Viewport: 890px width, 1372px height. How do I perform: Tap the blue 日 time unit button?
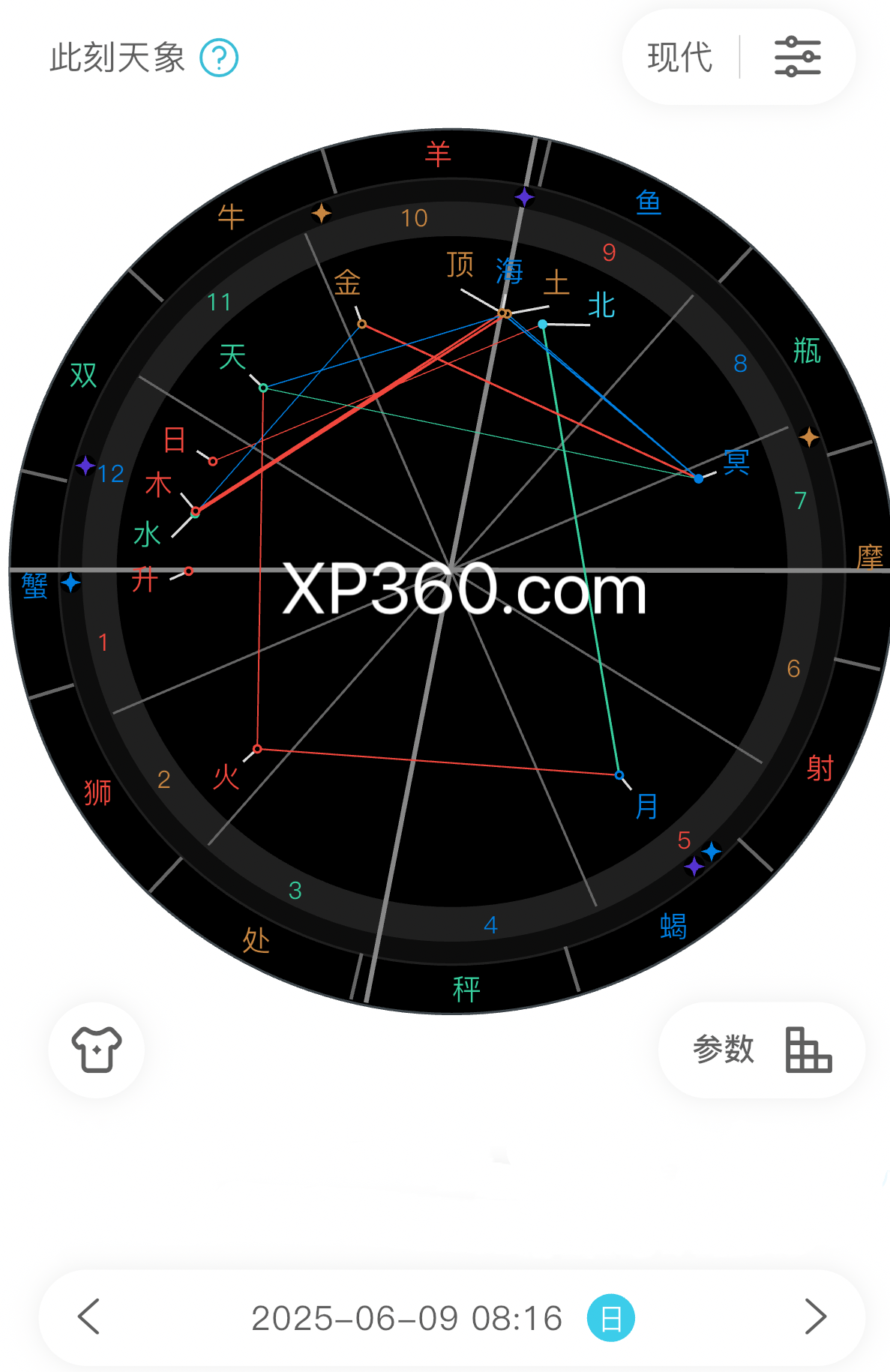pyautogui.click(x=610, y=1317)
